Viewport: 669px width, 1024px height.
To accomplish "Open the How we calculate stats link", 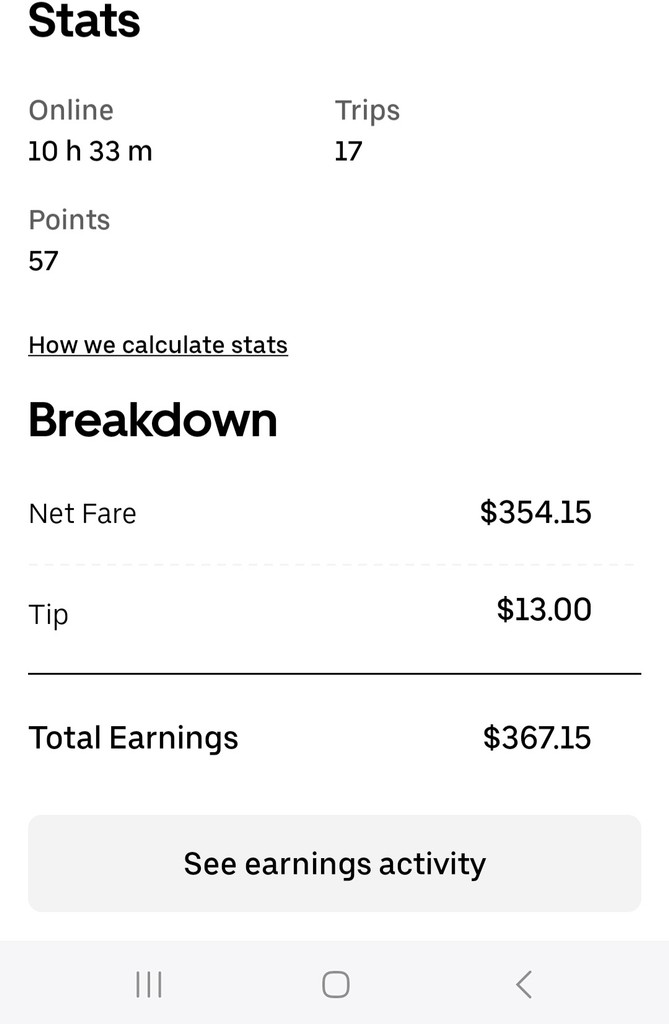I will (158, 345).
